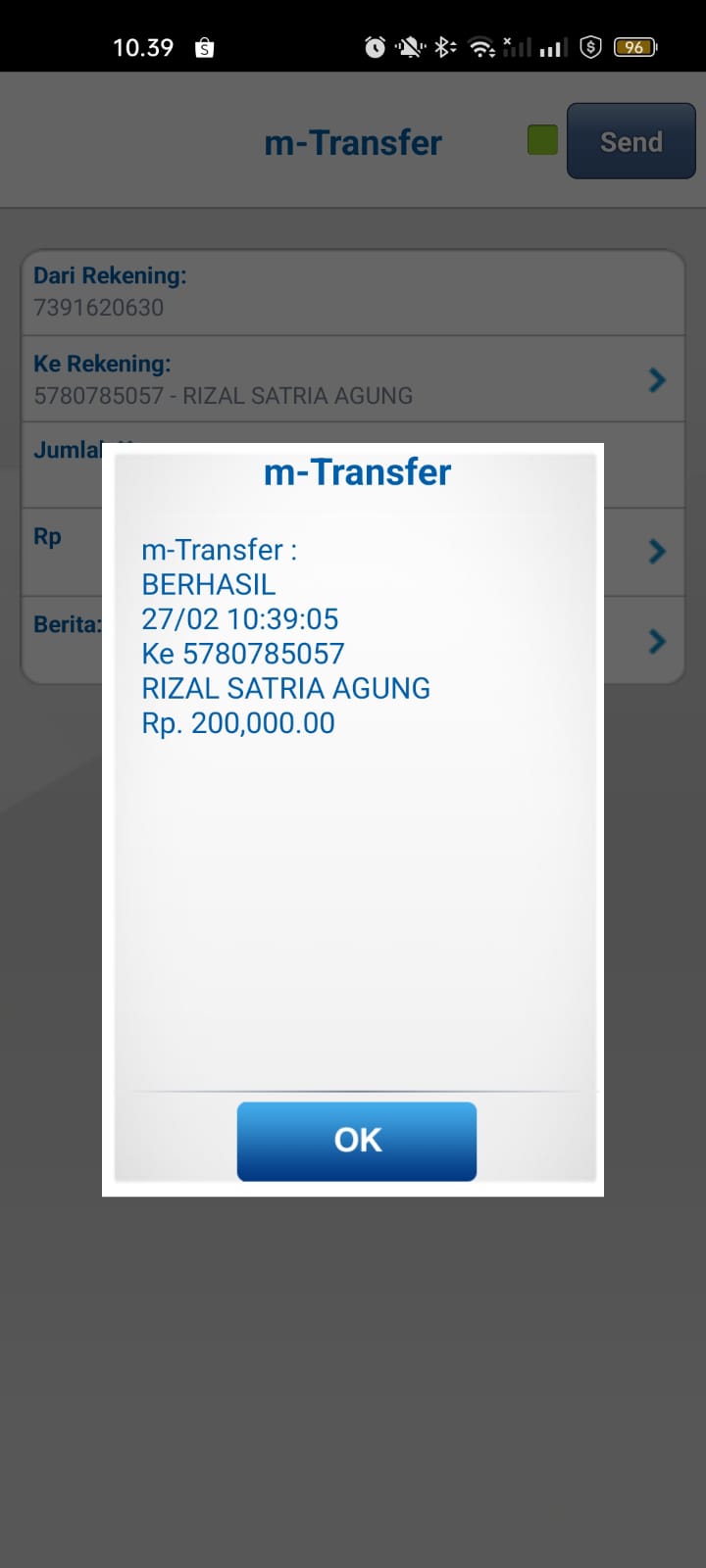Open the Ke Rekening recipient row
The width and height of the screenshot is (706, 1568).
353,380
